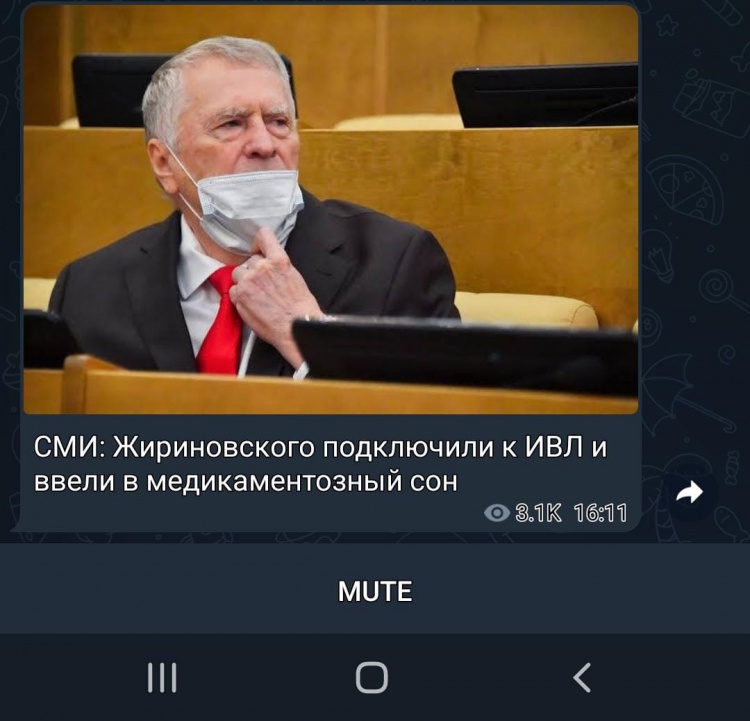
Task: Go to the home screen
Action: point(371,678)
